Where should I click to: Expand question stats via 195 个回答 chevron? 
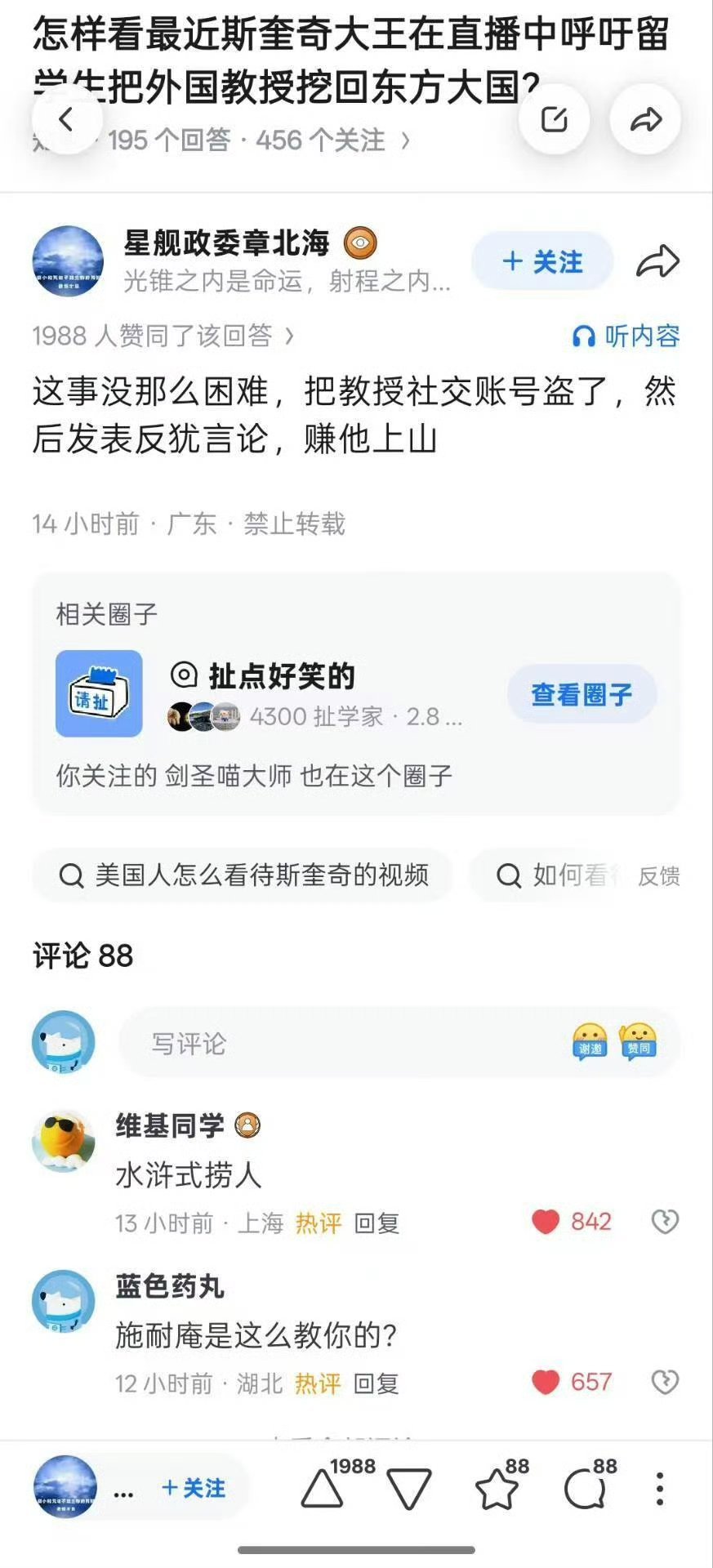(x=374, y=140)
